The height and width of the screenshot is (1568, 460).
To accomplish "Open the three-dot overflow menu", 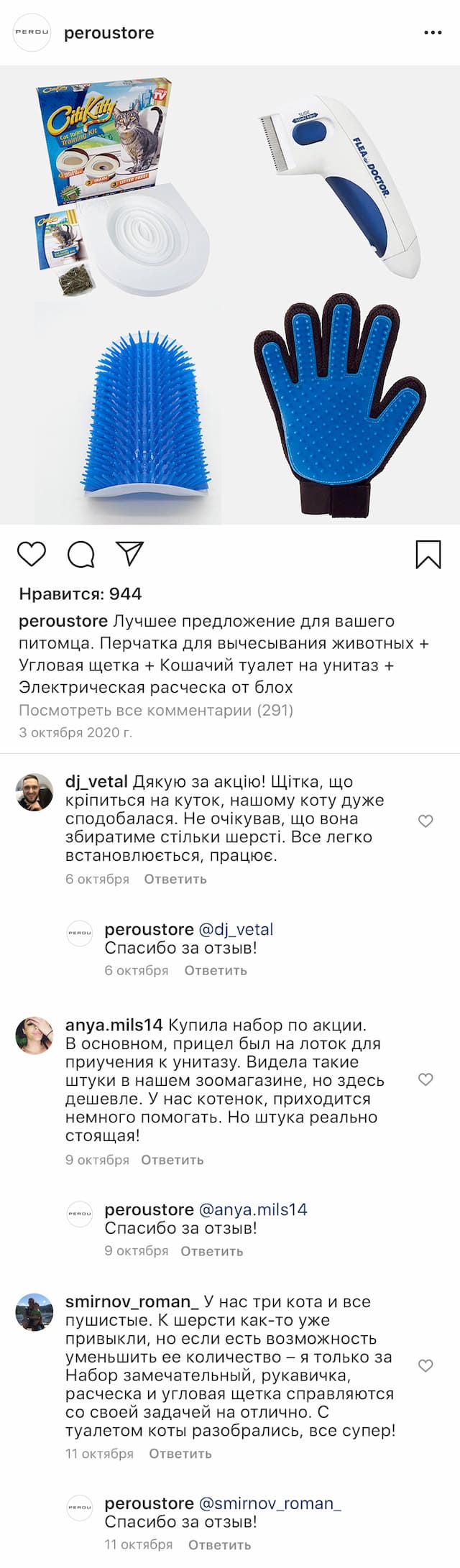I will pos(433,33).
